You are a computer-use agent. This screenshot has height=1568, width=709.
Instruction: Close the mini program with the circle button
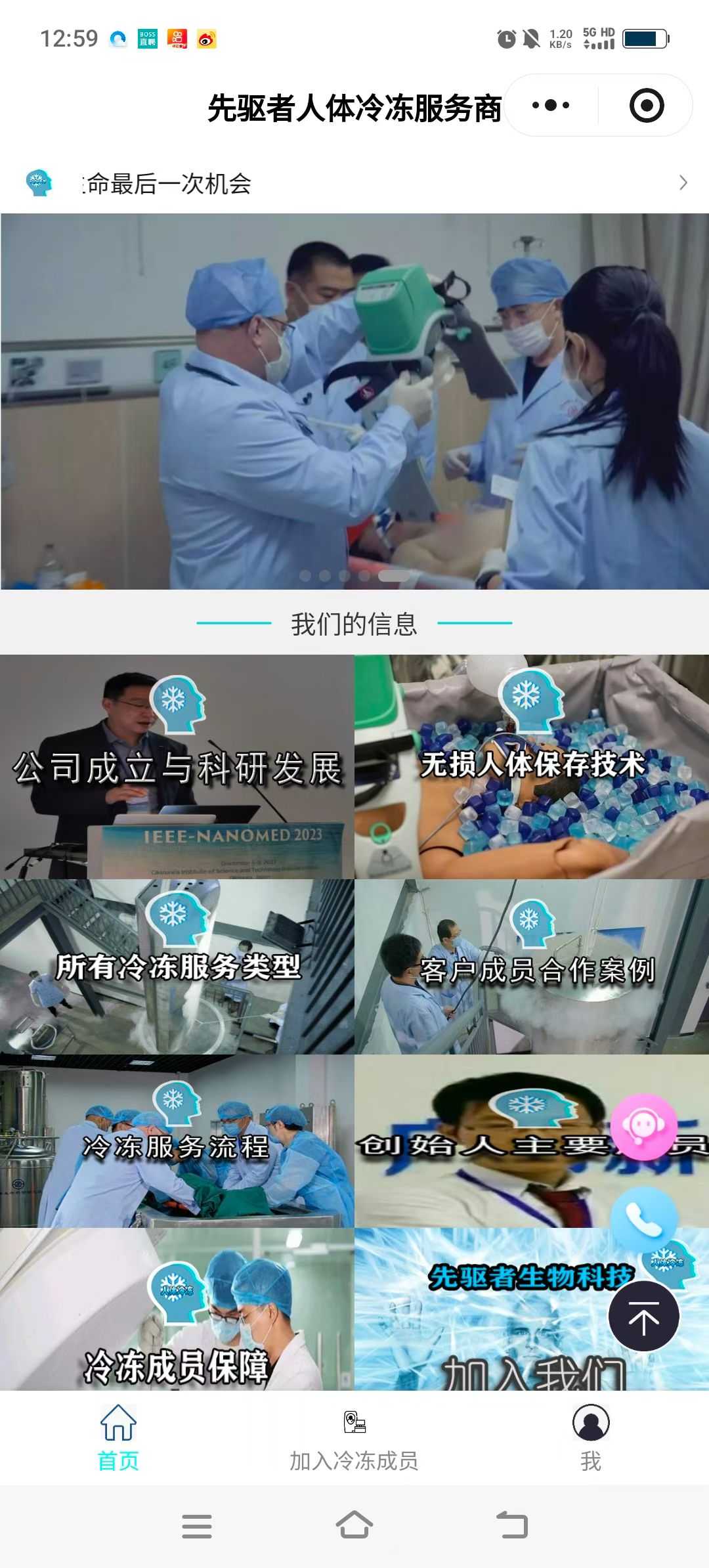click(x=646, y=106)
